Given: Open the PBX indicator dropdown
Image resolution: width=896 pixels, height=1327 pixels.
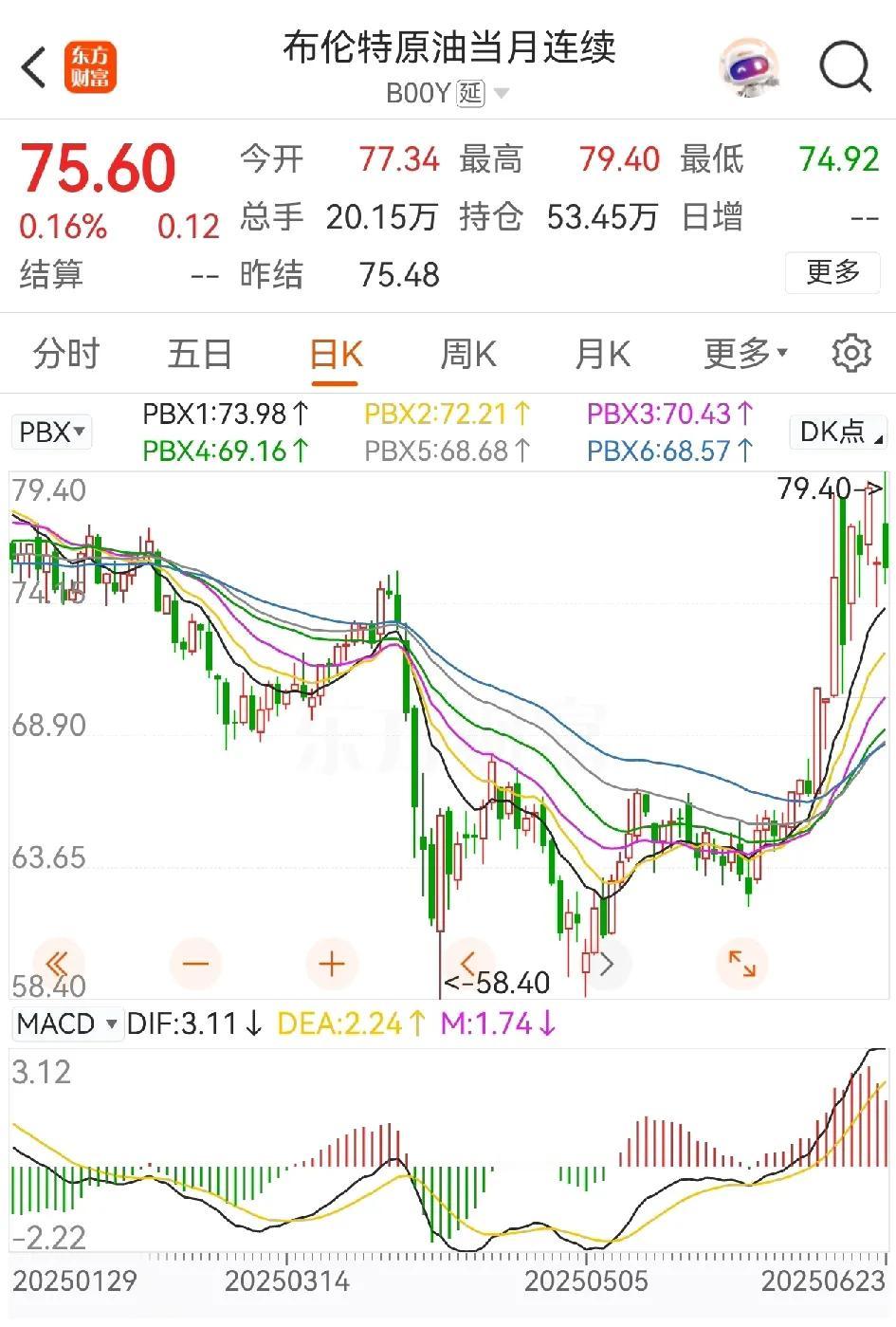Looking at the screenshot, I should (52, 433).
